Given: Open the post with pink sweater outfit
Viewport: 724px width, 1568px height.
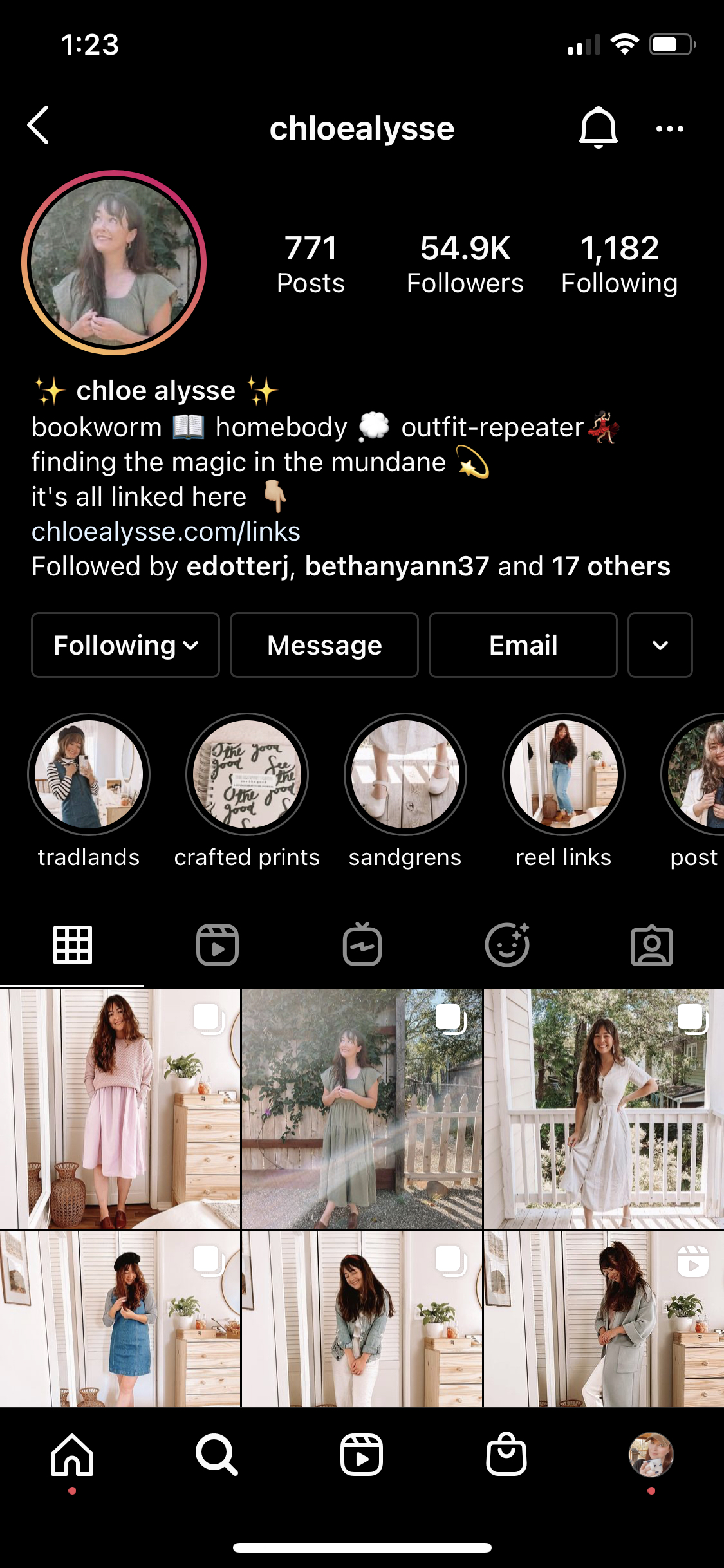Looking at the screenshot, I should click(x=120, y=1108).
